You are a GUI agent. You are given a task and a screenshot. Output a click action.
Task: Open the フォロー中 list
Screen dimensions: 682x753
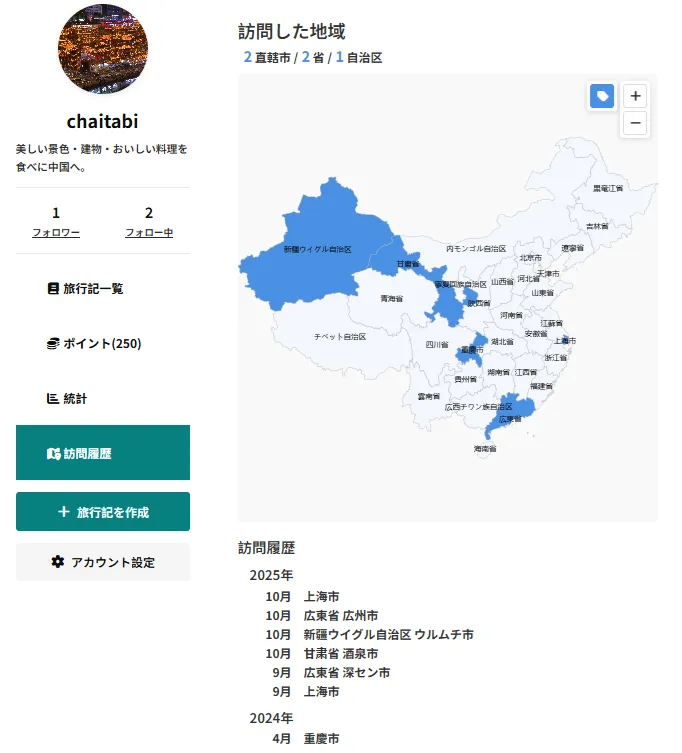(x=149, y=232)
